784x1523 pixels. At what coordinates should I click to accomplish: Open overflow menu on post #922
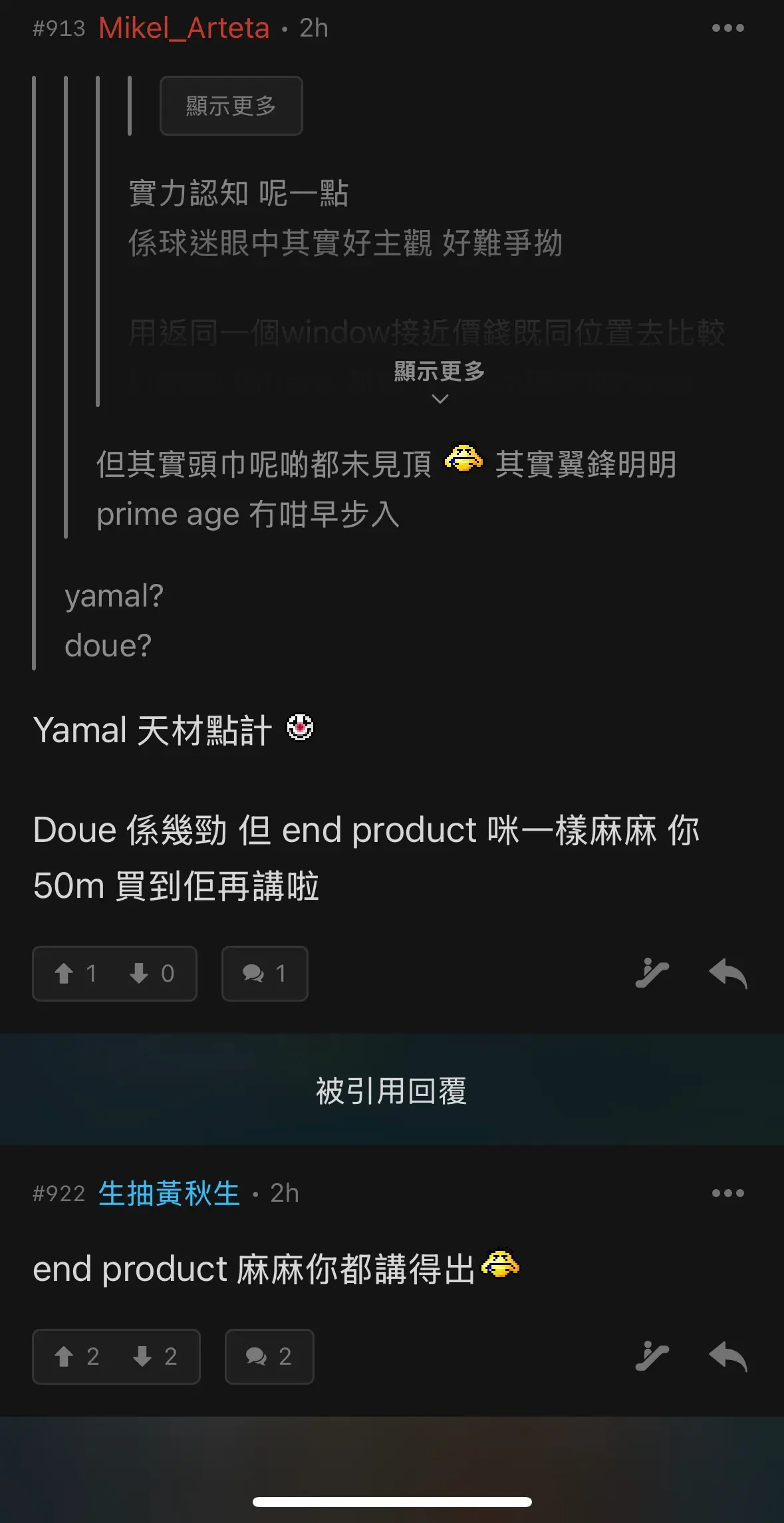coord(727,1193)
